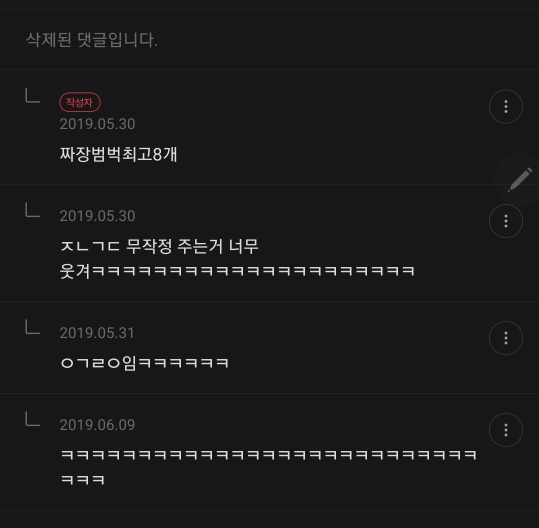This screenshot has height=528, width=539.
Task: Open options for the ㅈㄴㄱㄷ 무작정 주는거 comment
Action: tap(506, 221)
